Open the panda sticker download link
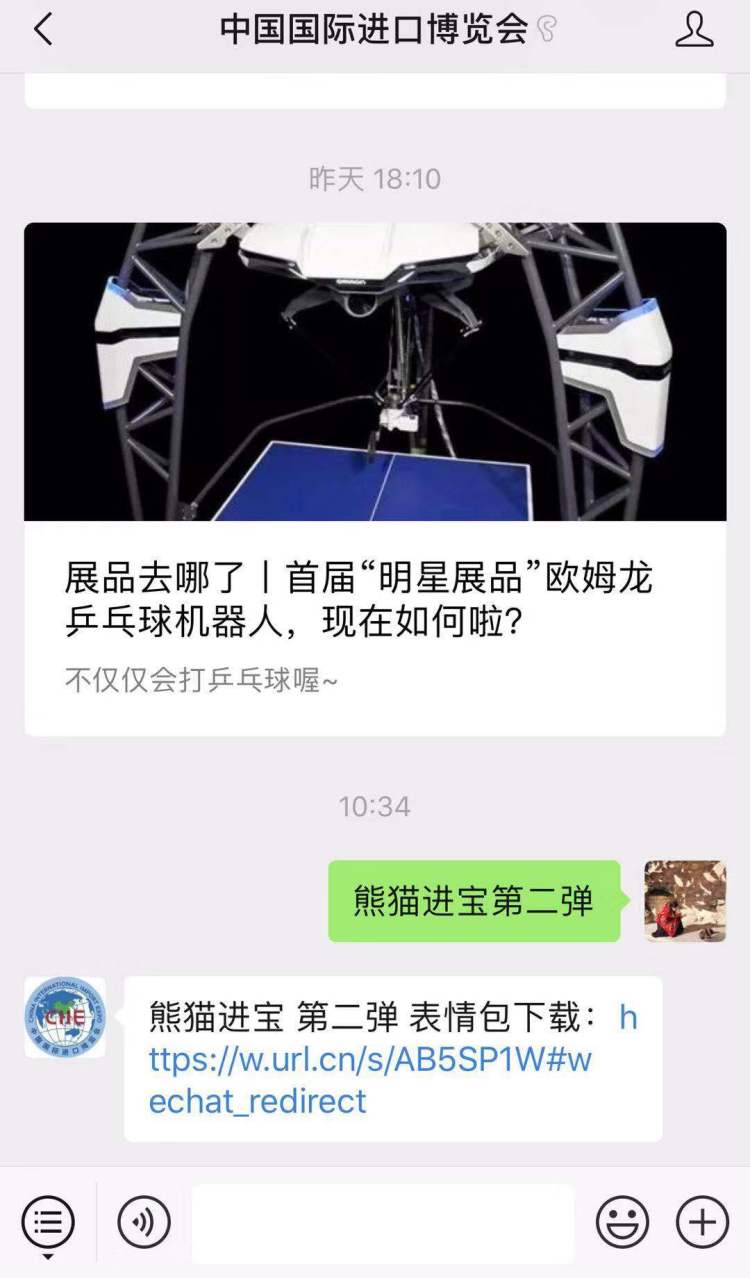Image resolution: width=750 pixels, height=1278 pixels. click(370, 1060)
